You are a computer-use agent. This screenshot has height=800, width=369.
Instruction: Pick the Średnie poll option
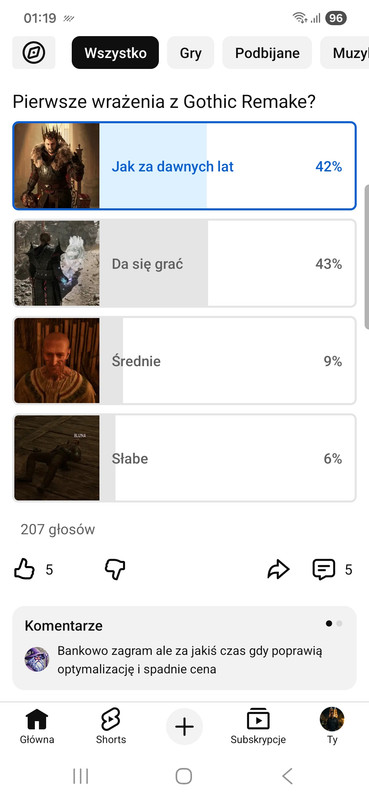pyautogui.click(x=184, y=361)
